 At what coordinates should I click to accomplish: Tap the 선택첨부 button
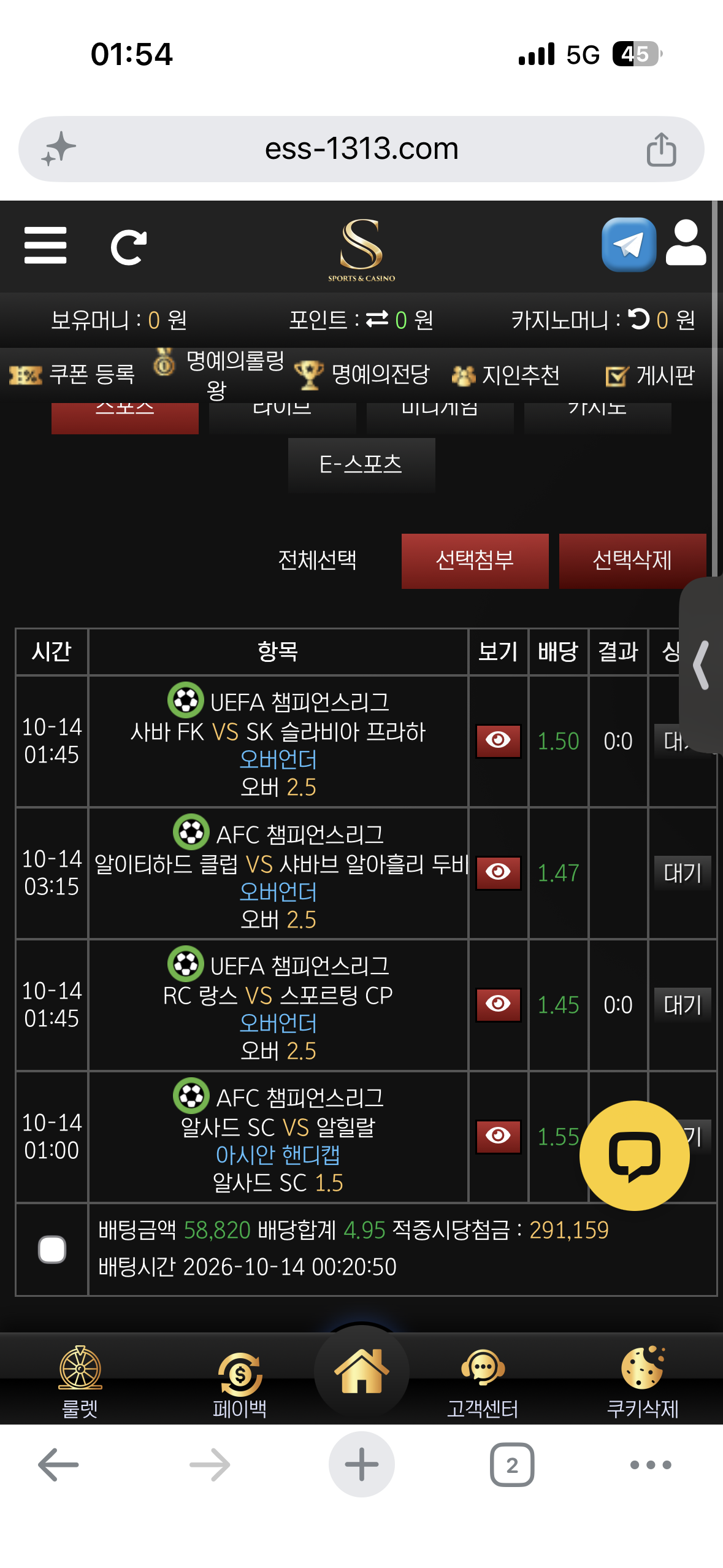pos(475,561)
